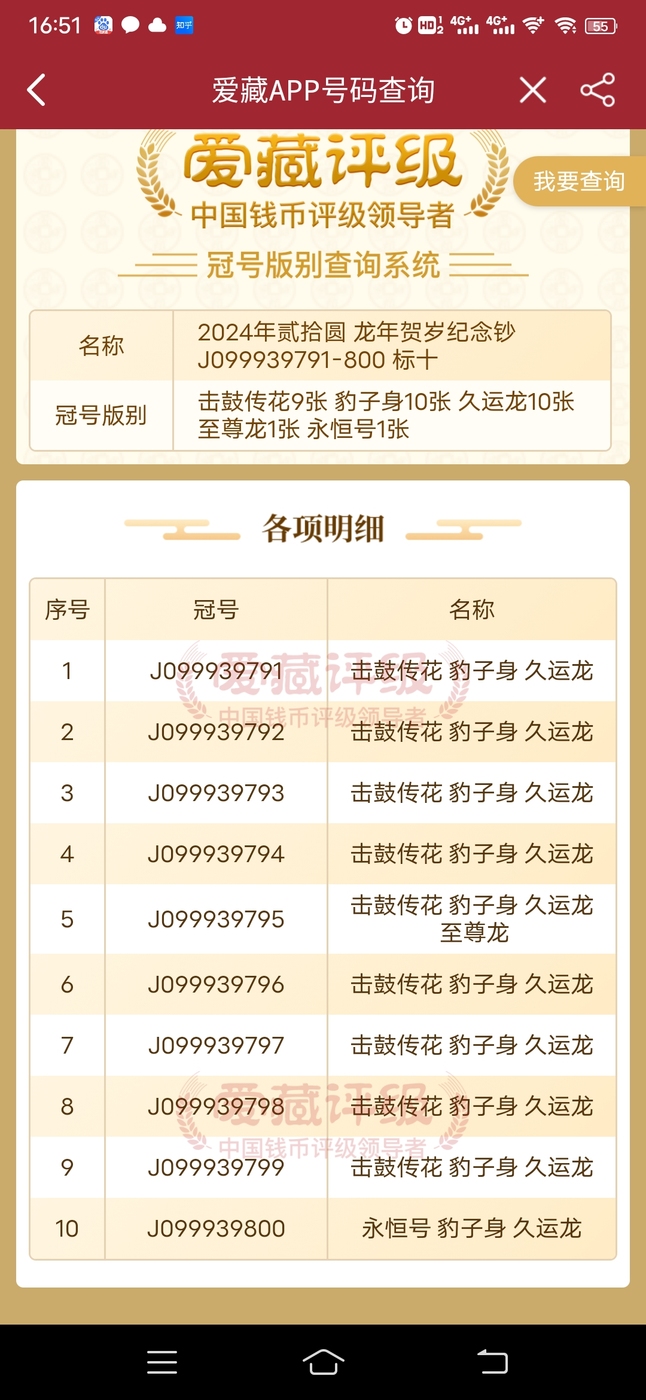The width and height of the screenshot is (646, 1400).
Task: Go to the phone home screen
Action: coord(323,1362)
